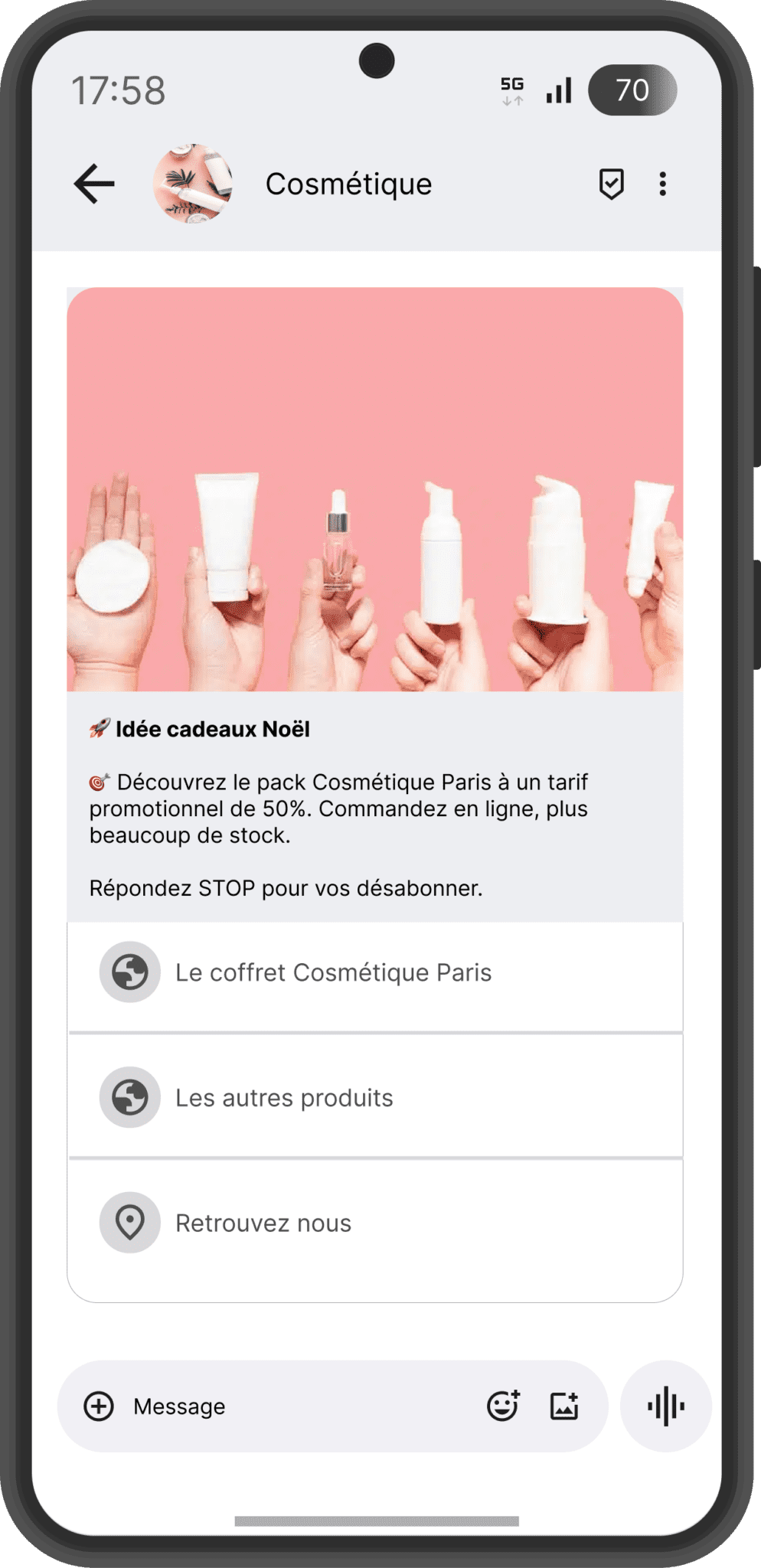
Task: Open the three-dot overflow menu
Action: pos(663,184)
